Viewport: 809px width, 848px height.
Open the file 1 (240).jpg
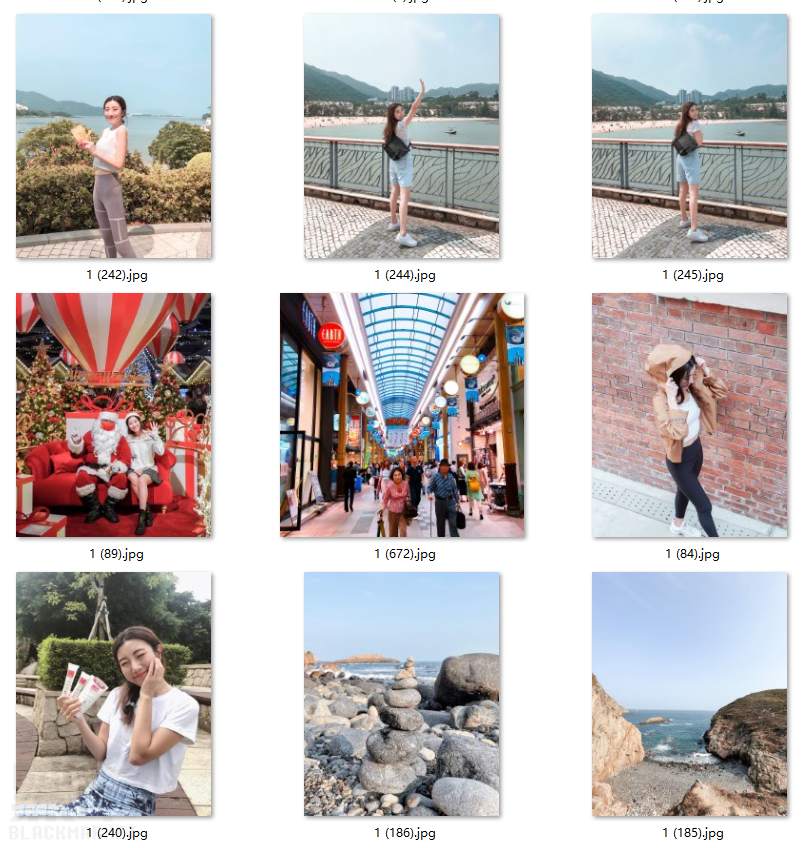(114, 694)
